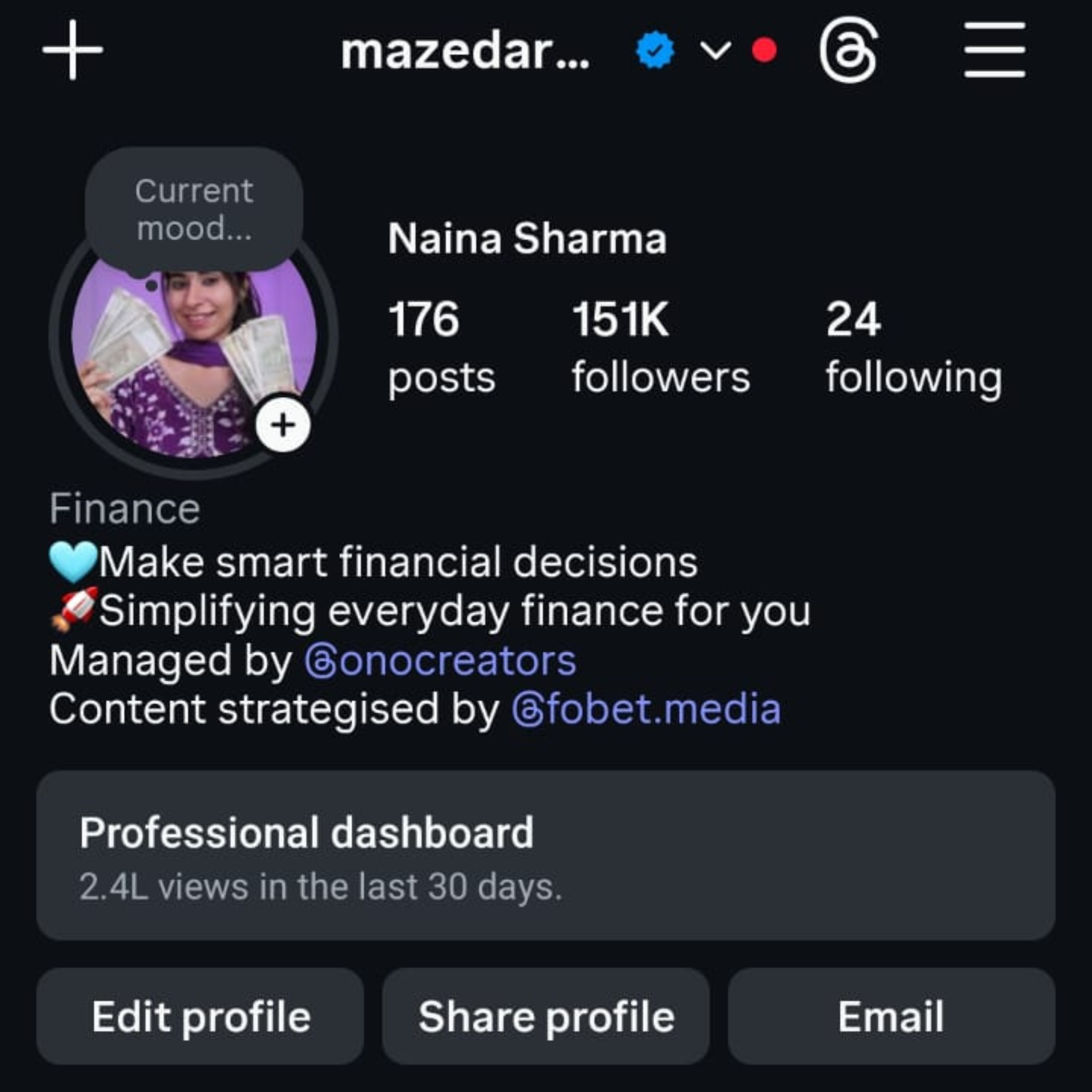Visit the onocreators Threads link

441,660
